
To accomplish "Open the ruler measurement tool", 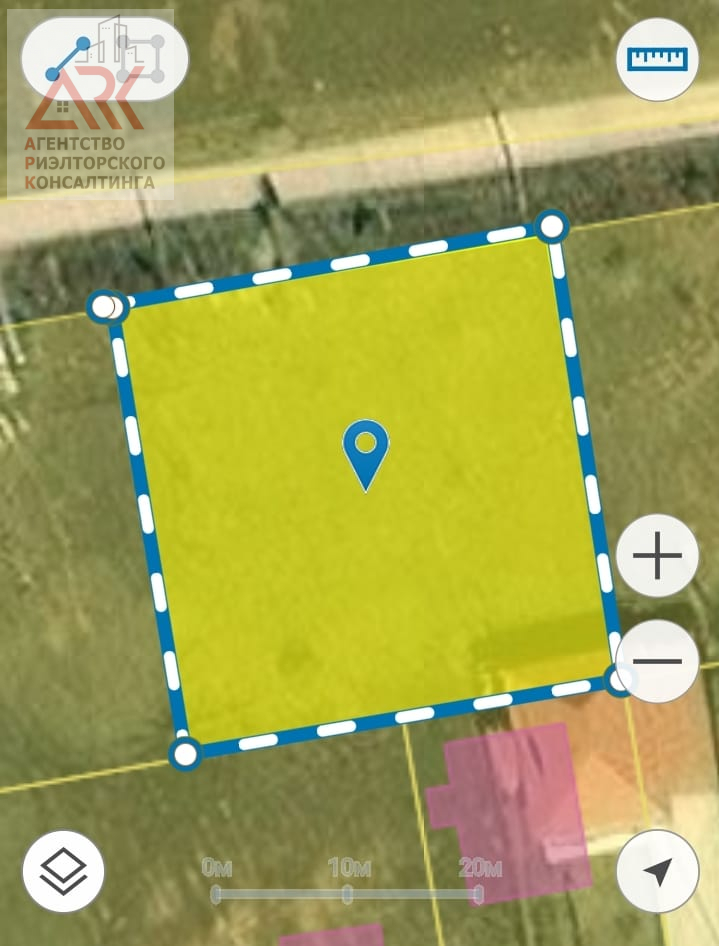I will [x=658, y=58].
